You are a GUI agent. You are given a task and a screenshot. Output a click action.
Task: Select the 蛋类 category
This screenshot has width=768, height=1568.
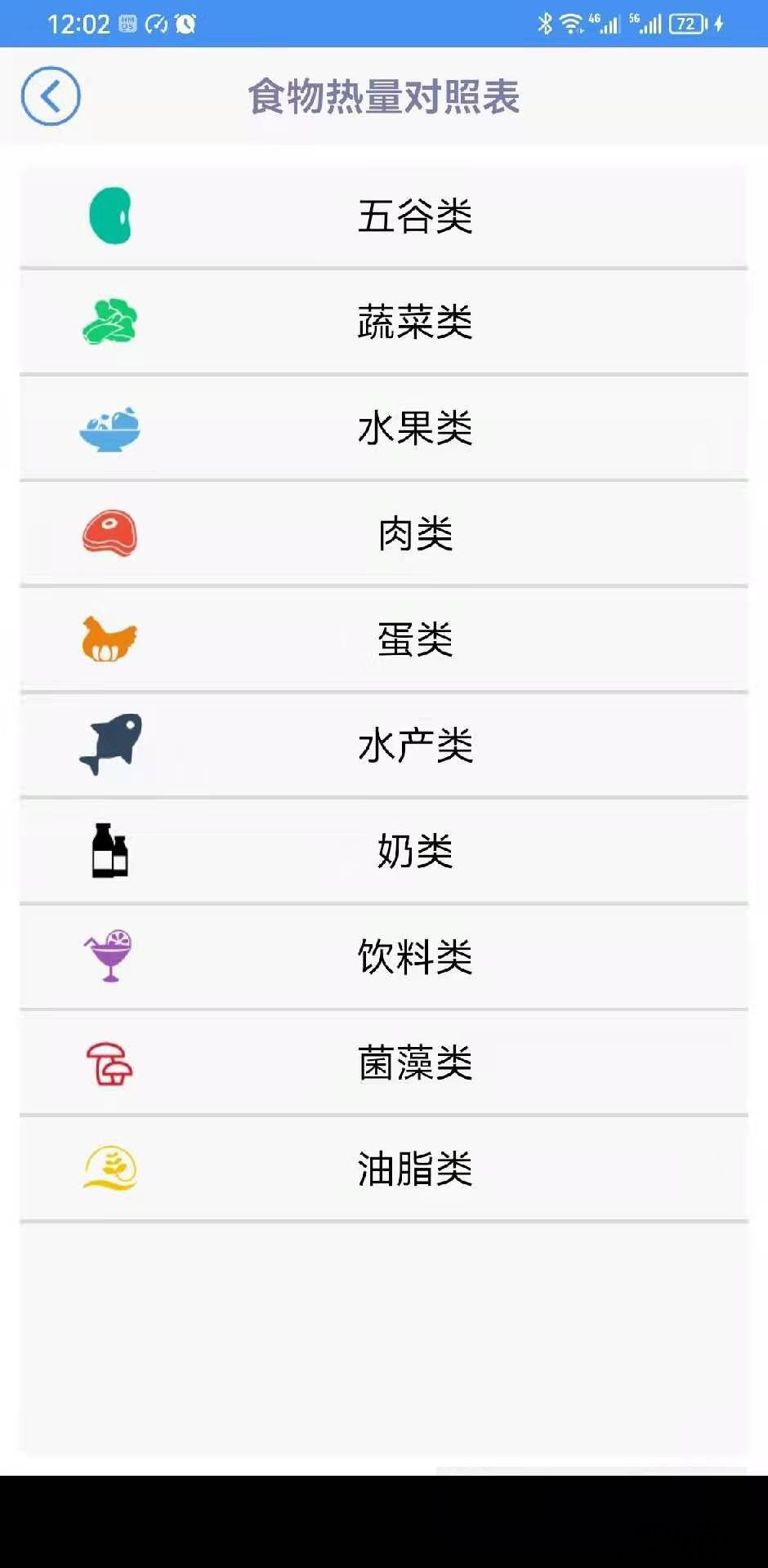384,639
